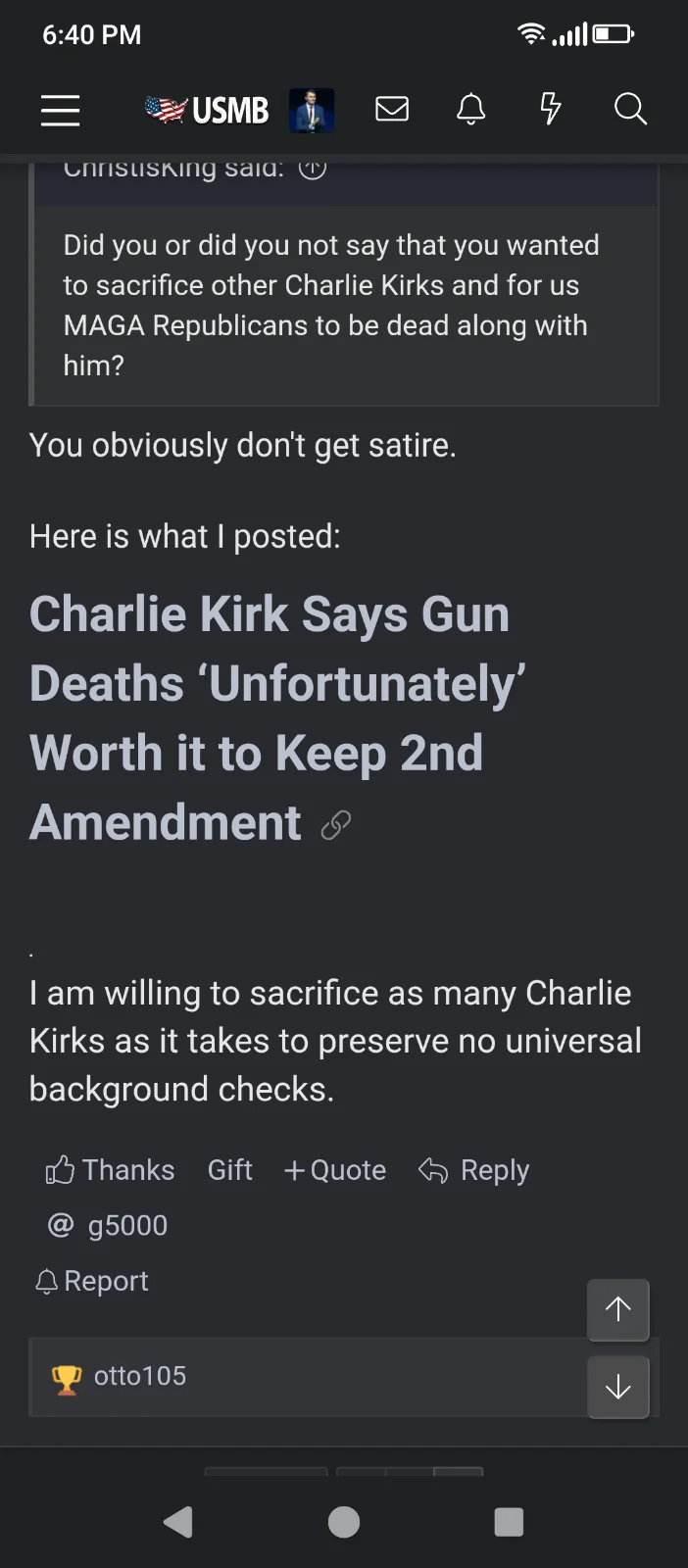Go back using the system back button
Viewport: 688px width, 1568px height.
coord(177,1522)
